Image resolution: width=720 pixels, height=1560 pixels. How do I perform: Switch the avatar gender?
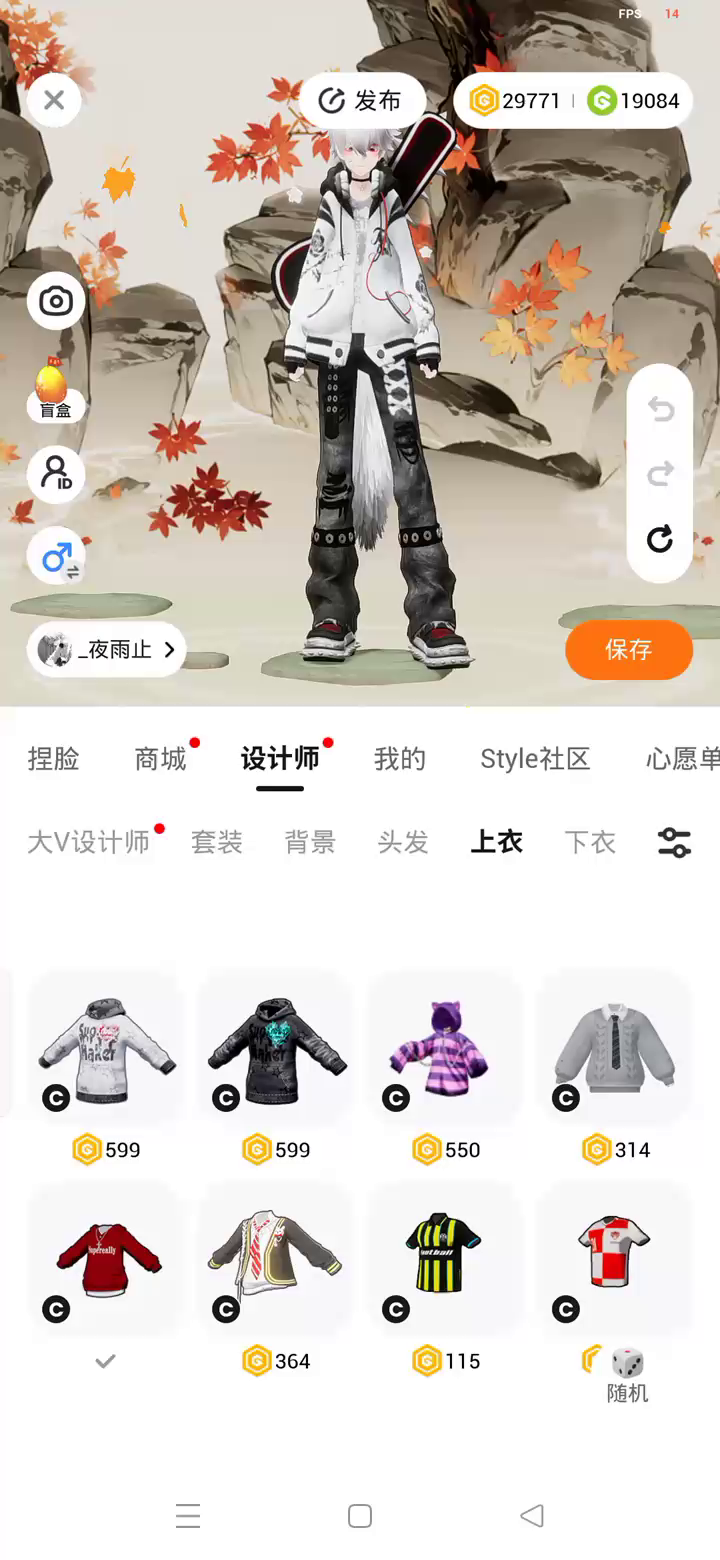(57, 557)
